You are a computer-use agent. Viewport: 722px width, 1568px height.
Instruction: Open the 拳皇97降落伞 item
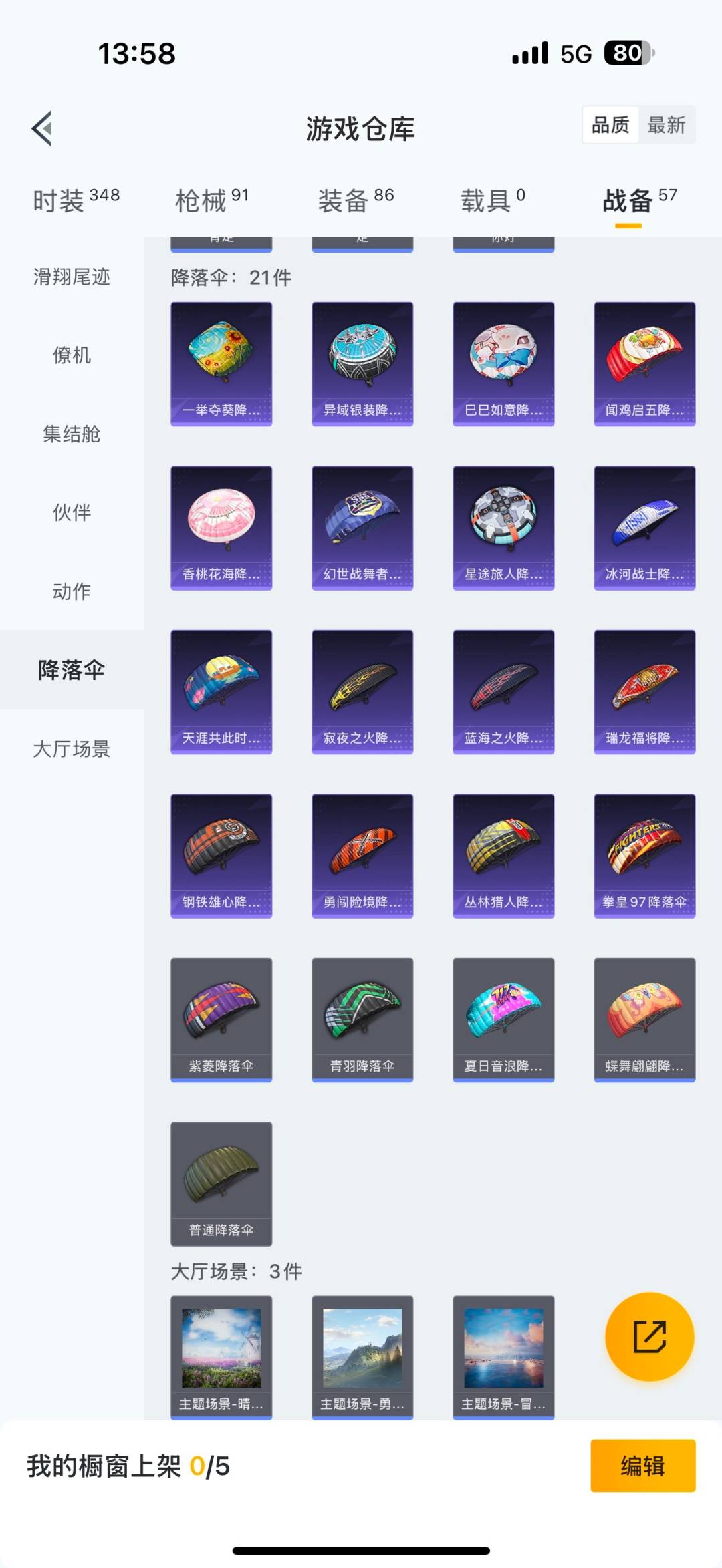(x=644, y=855)
